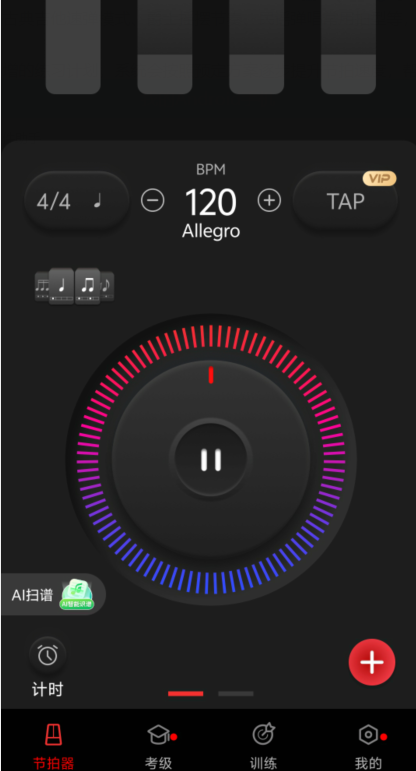
Task: Select the 节拍器 tab
Action: 54,746
